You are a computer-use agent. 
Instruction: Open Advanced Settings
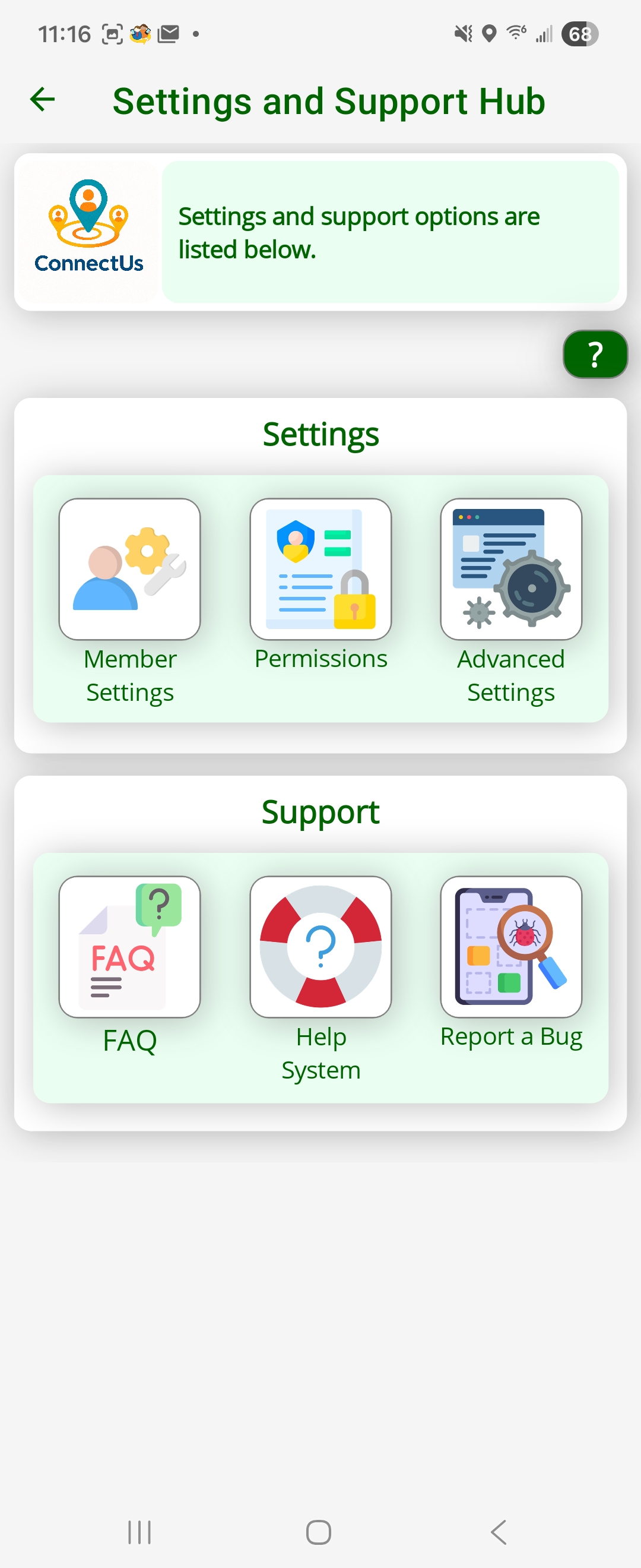[x=511, y=570]
